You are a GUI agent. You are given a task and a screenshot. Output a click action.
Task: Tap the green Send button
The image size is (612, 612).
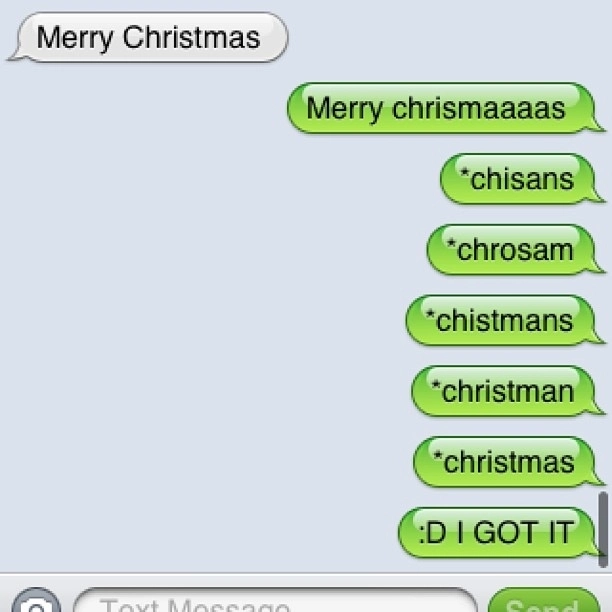543,603
